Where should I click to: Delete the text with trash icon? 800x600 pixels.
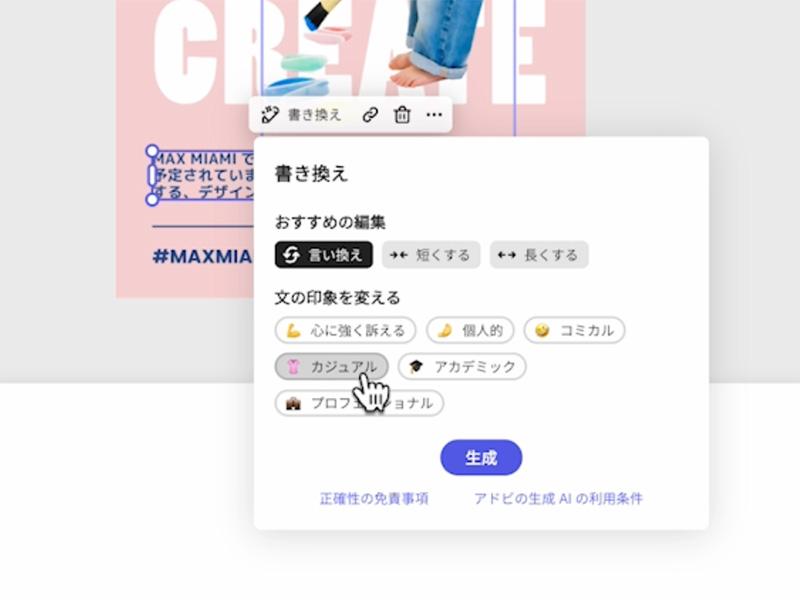(x=402, y=115)
